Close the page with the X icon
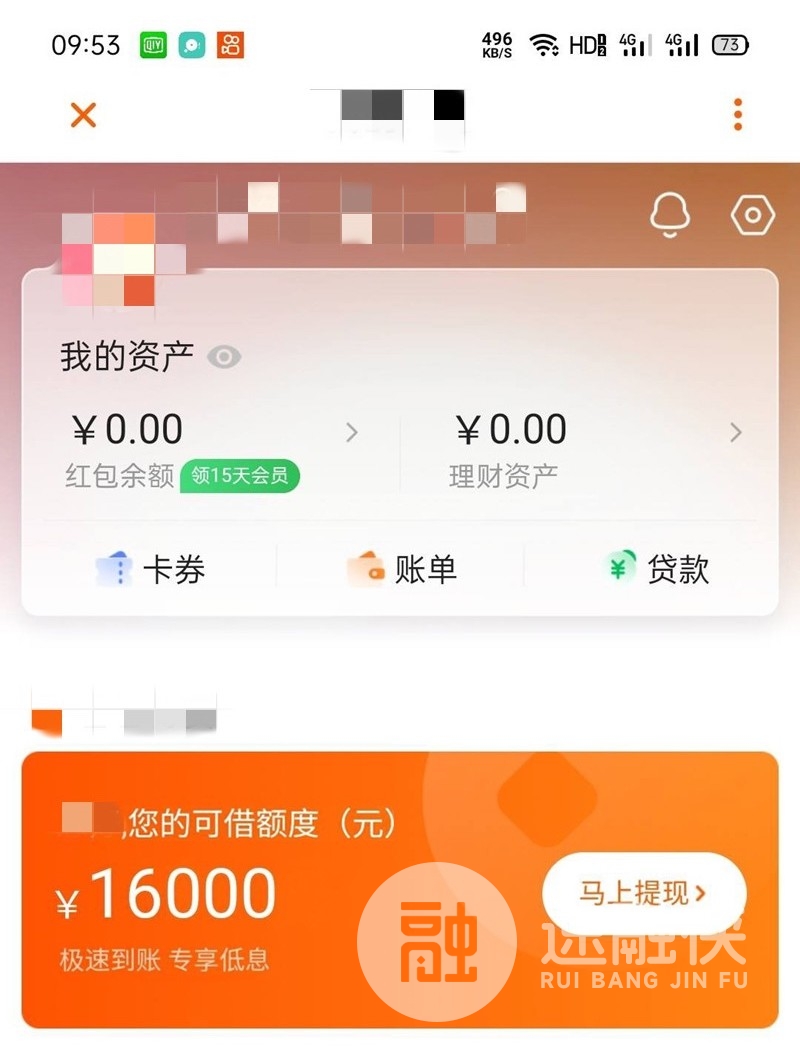 tap(83, 115)
